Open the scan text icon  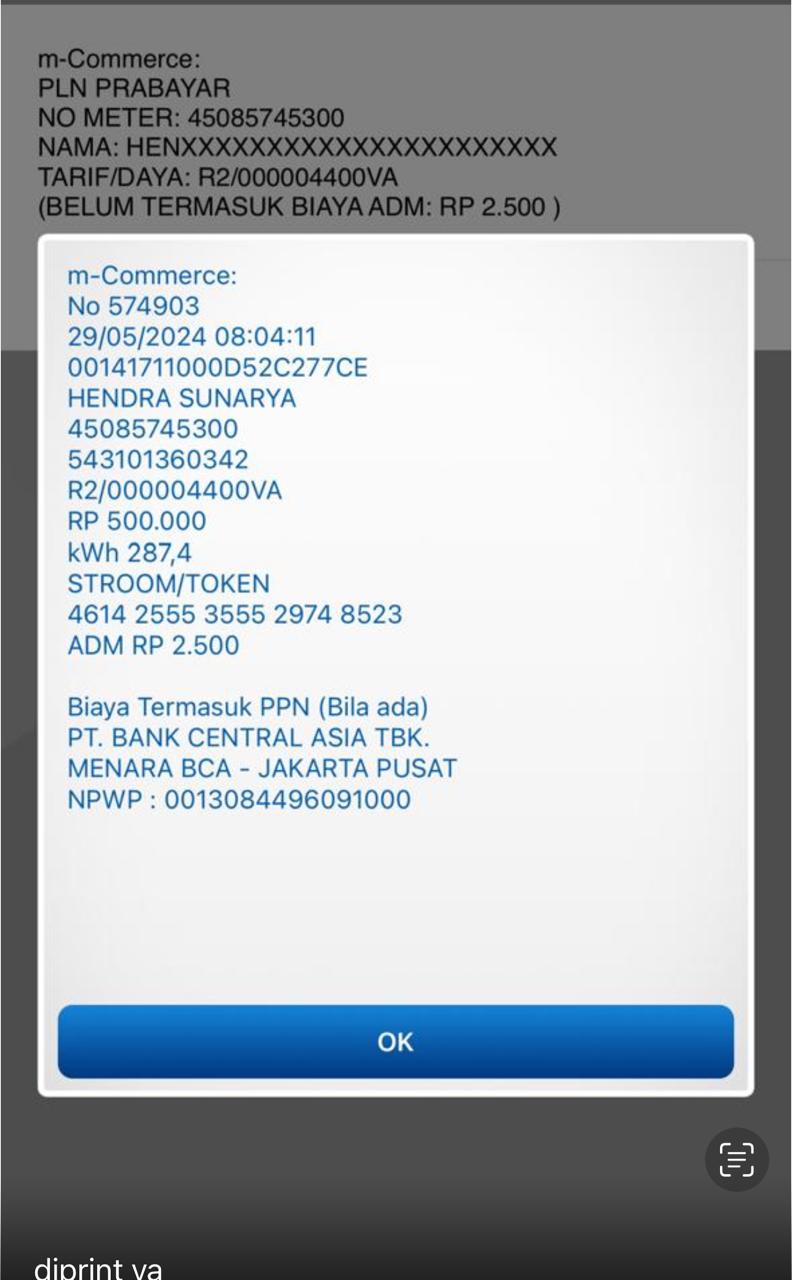737,1160
